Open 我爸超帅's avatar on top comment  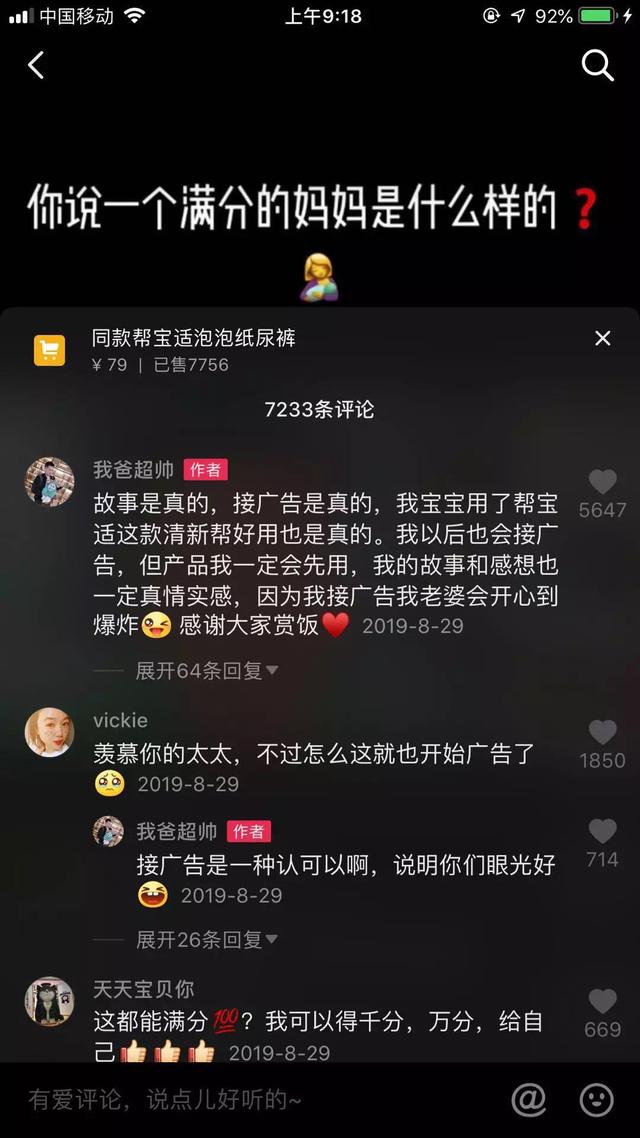point(49,482)
